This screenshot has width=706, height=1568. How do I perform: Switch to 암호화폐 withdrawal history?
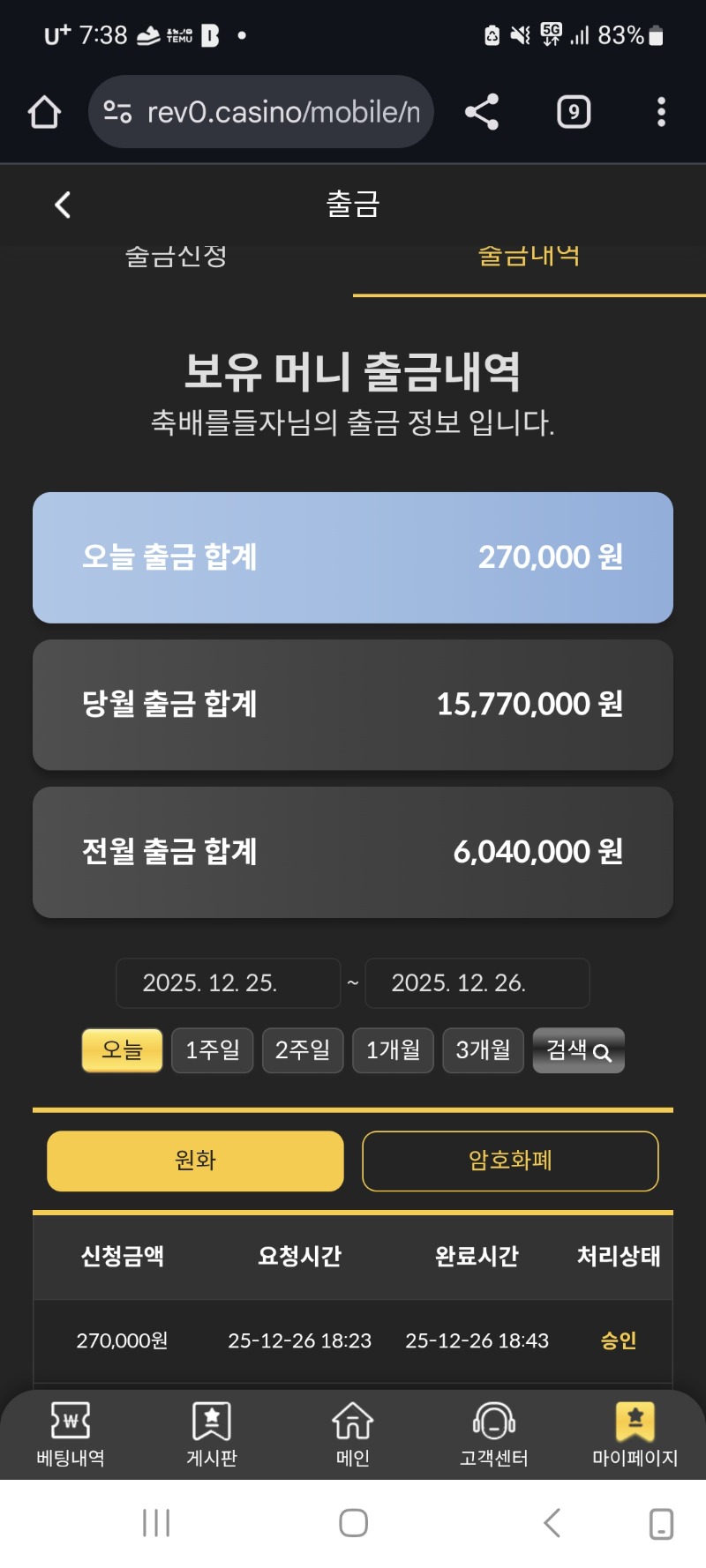510,1161
